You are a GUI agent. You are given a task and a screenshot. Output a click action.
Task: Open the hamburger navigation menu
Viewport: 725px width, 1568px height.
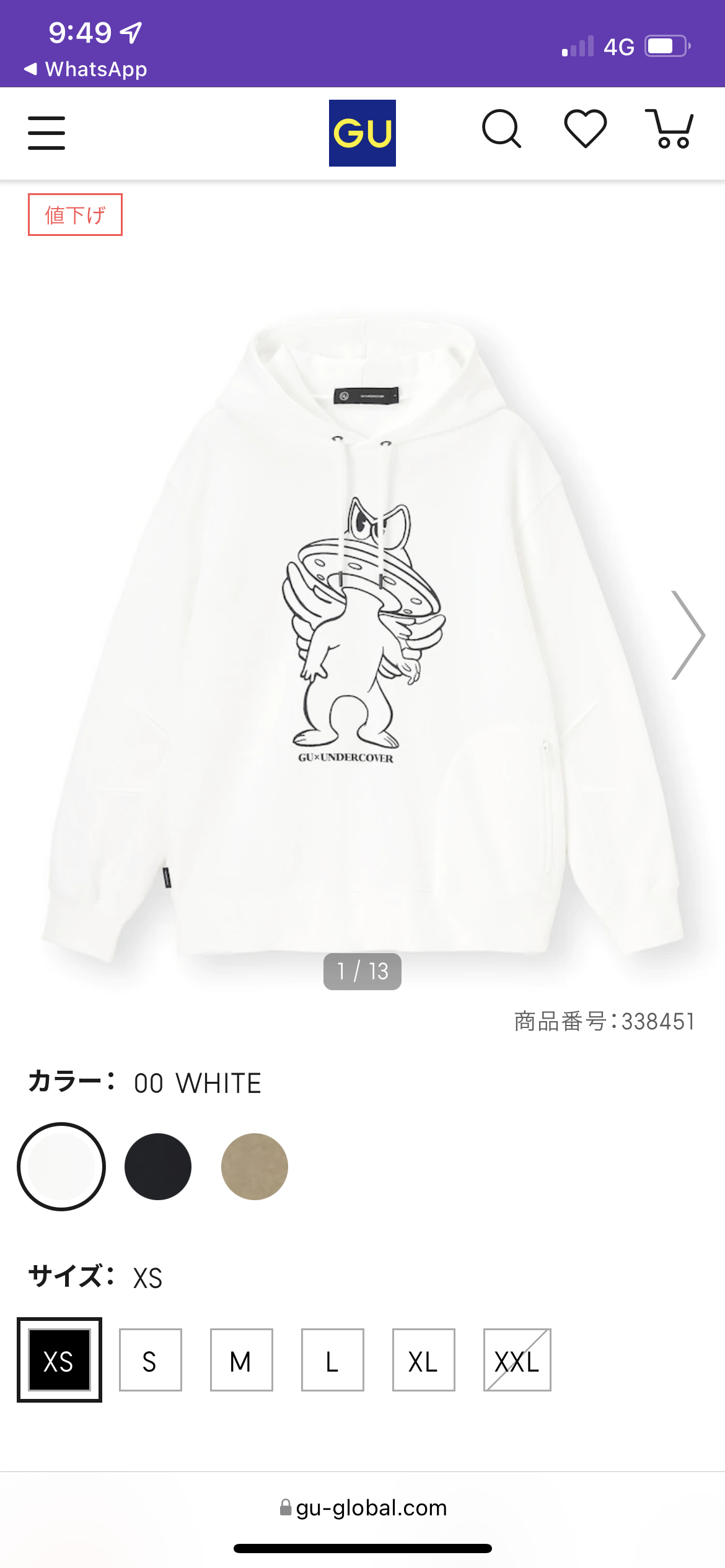(x=46, y=132)
